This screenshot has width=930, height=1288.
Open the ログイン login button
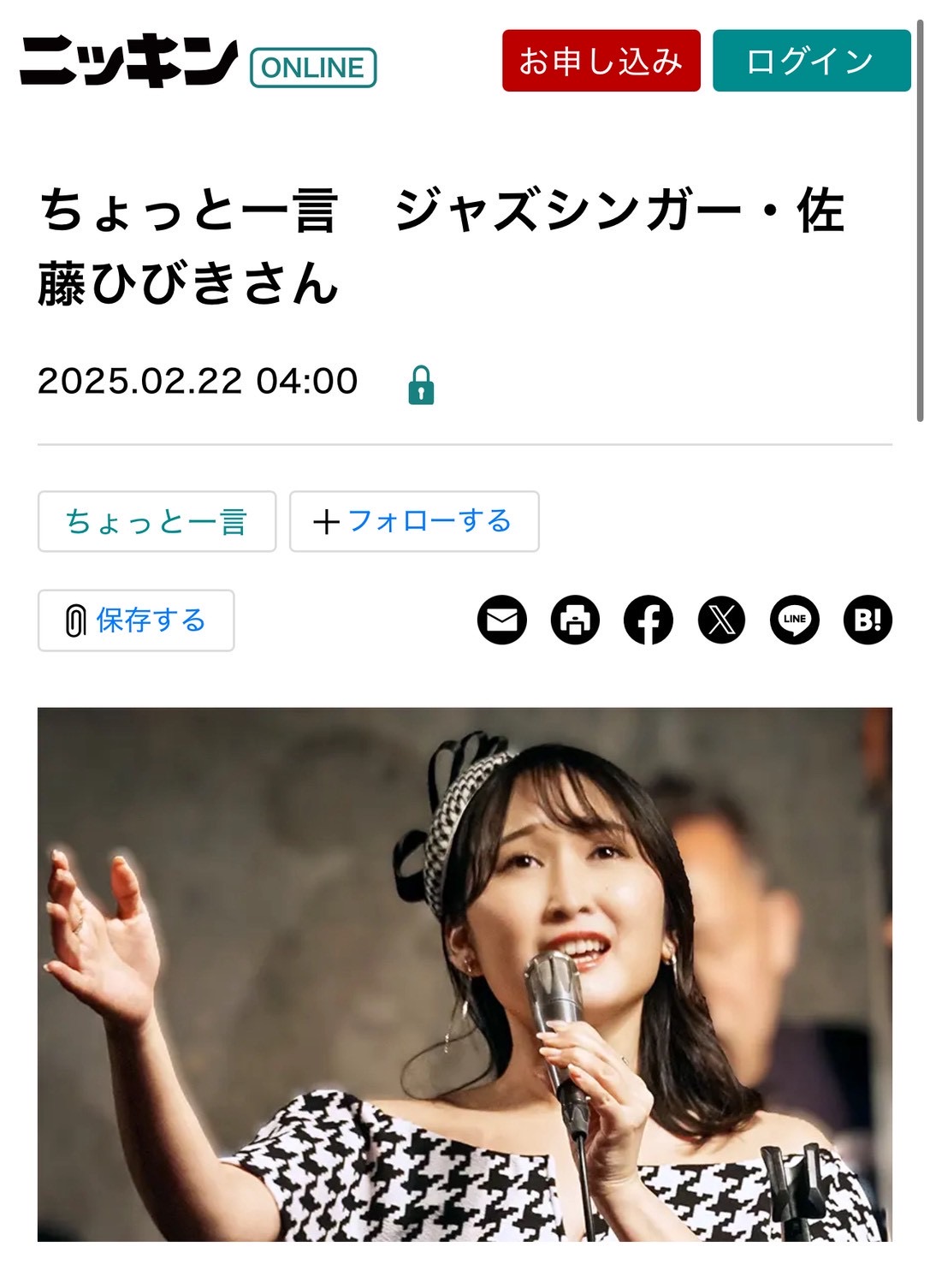pos(810,61)
